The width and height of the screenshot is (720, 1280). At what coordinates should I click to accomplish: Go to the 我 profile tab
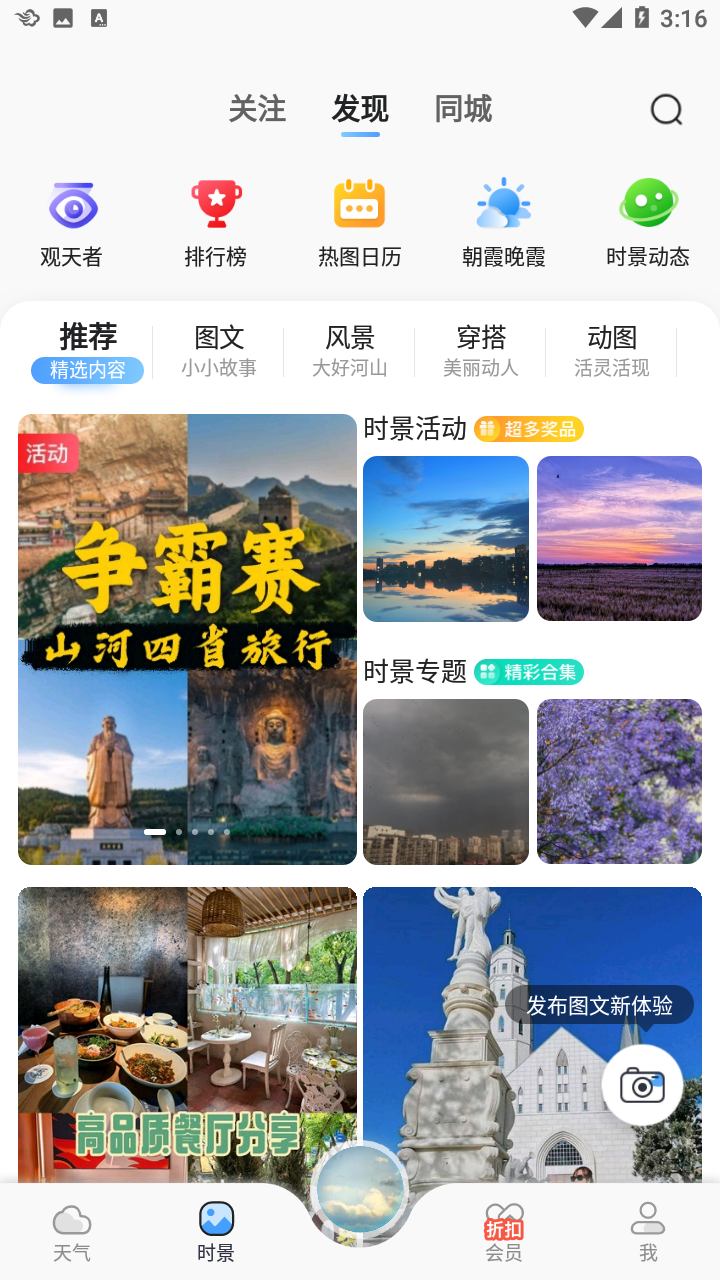point(648,1232)
